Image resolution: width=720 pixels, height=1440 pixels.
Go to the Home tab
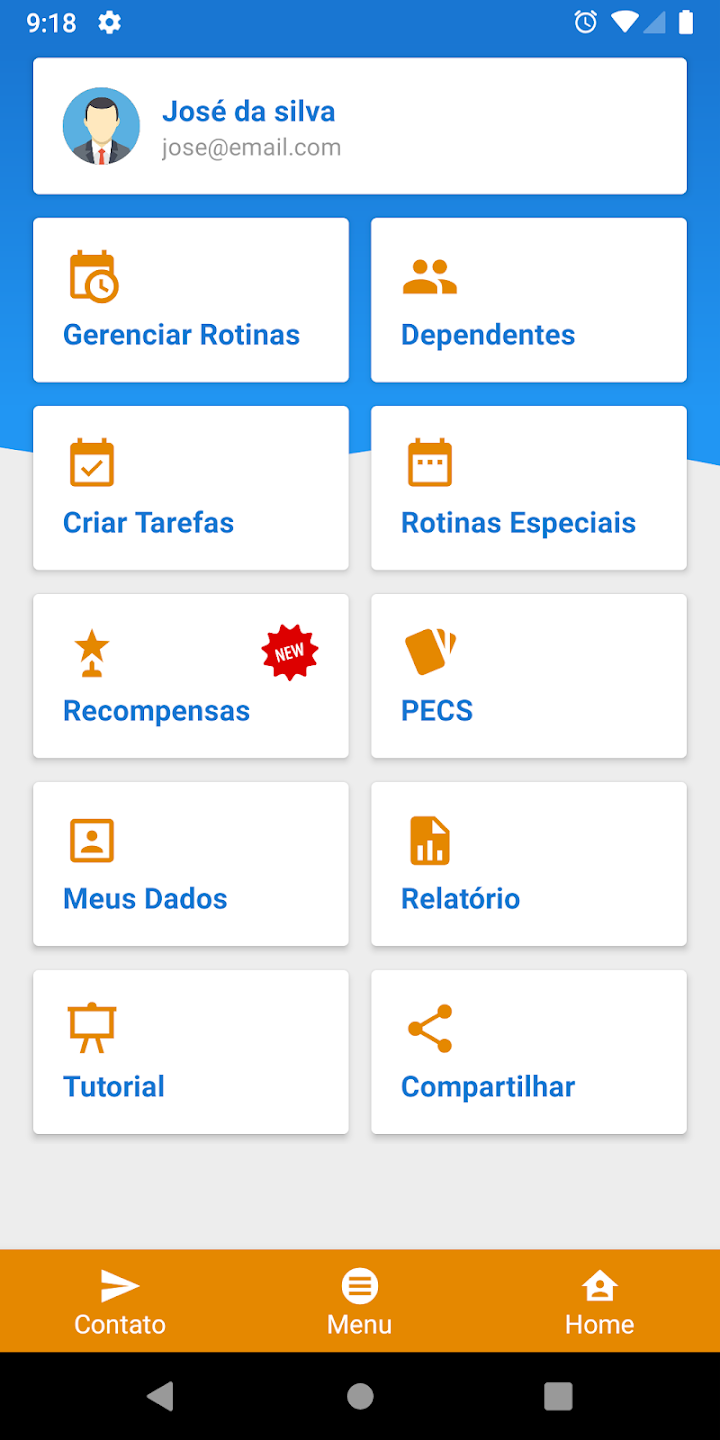[x=599, y=1302]
